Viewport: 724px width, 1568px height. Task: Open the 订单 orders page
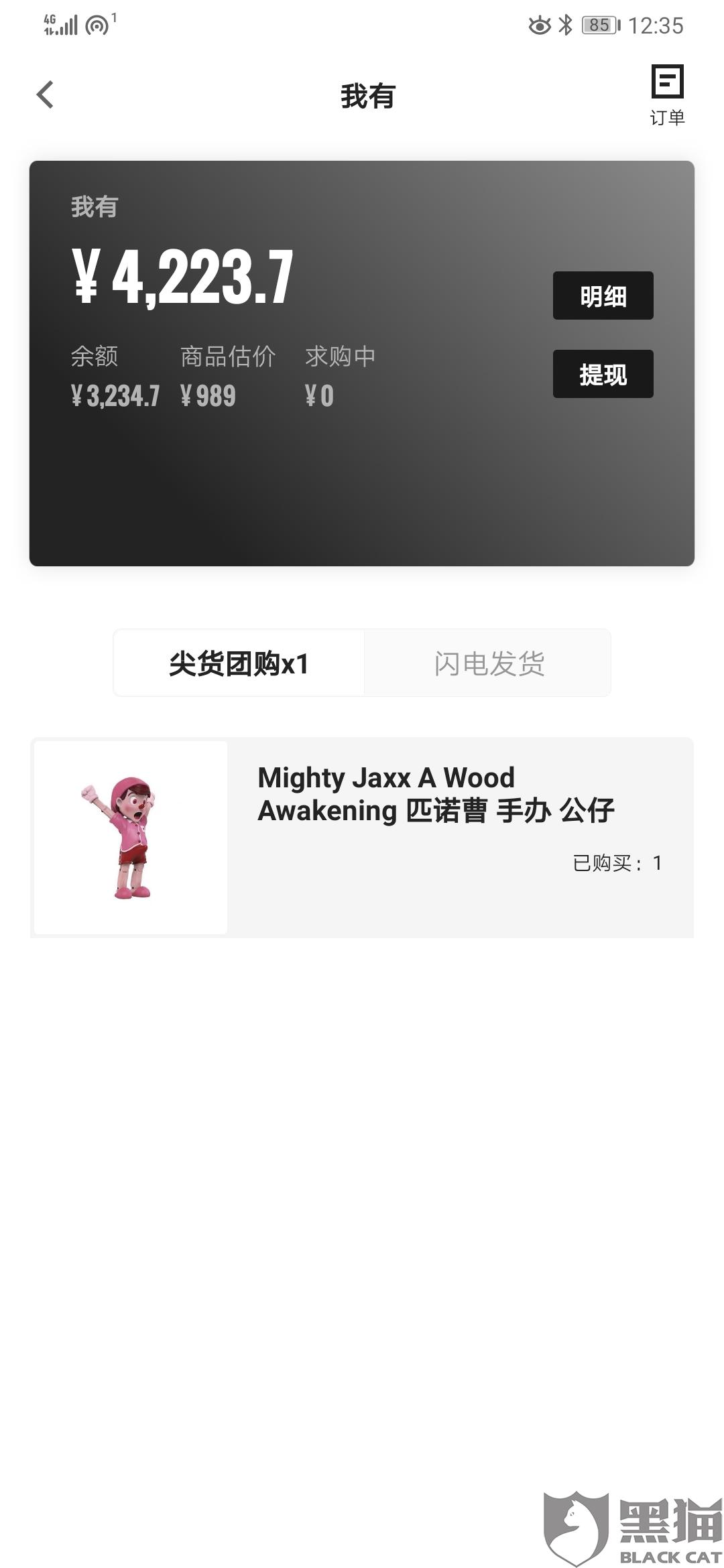667,95
